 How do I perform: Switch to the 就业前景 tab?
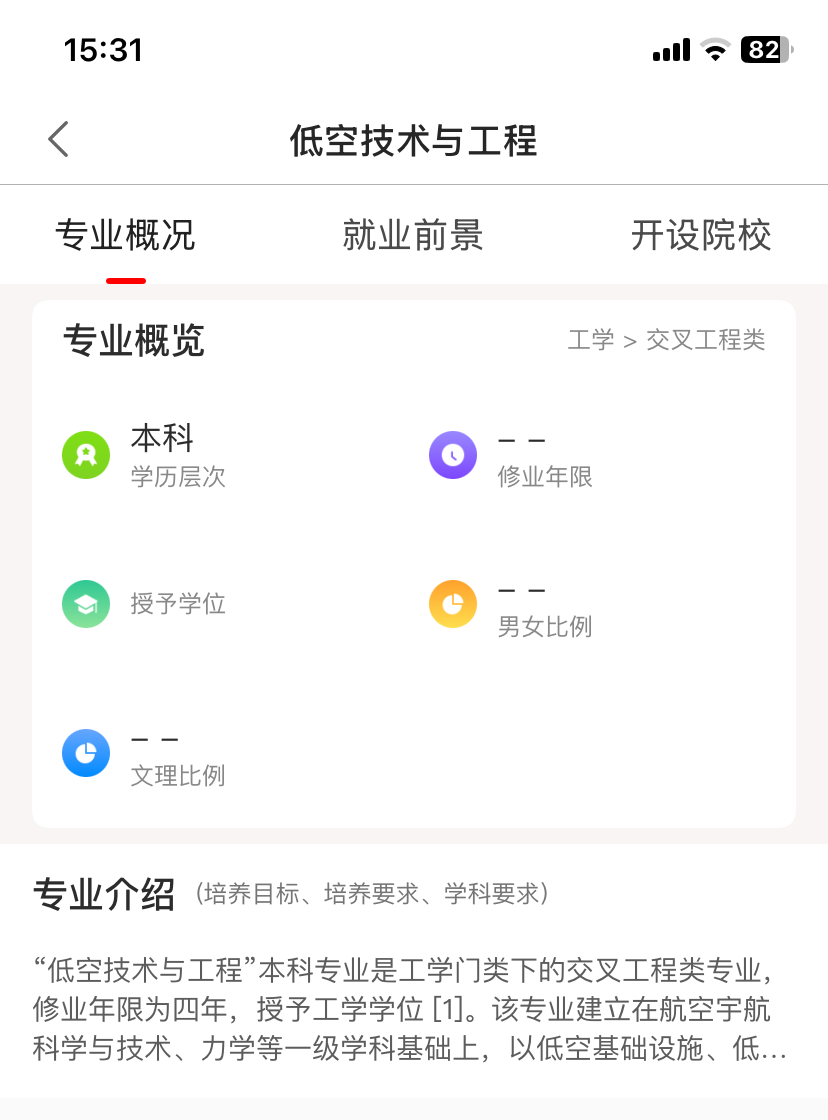pos(413,236)
